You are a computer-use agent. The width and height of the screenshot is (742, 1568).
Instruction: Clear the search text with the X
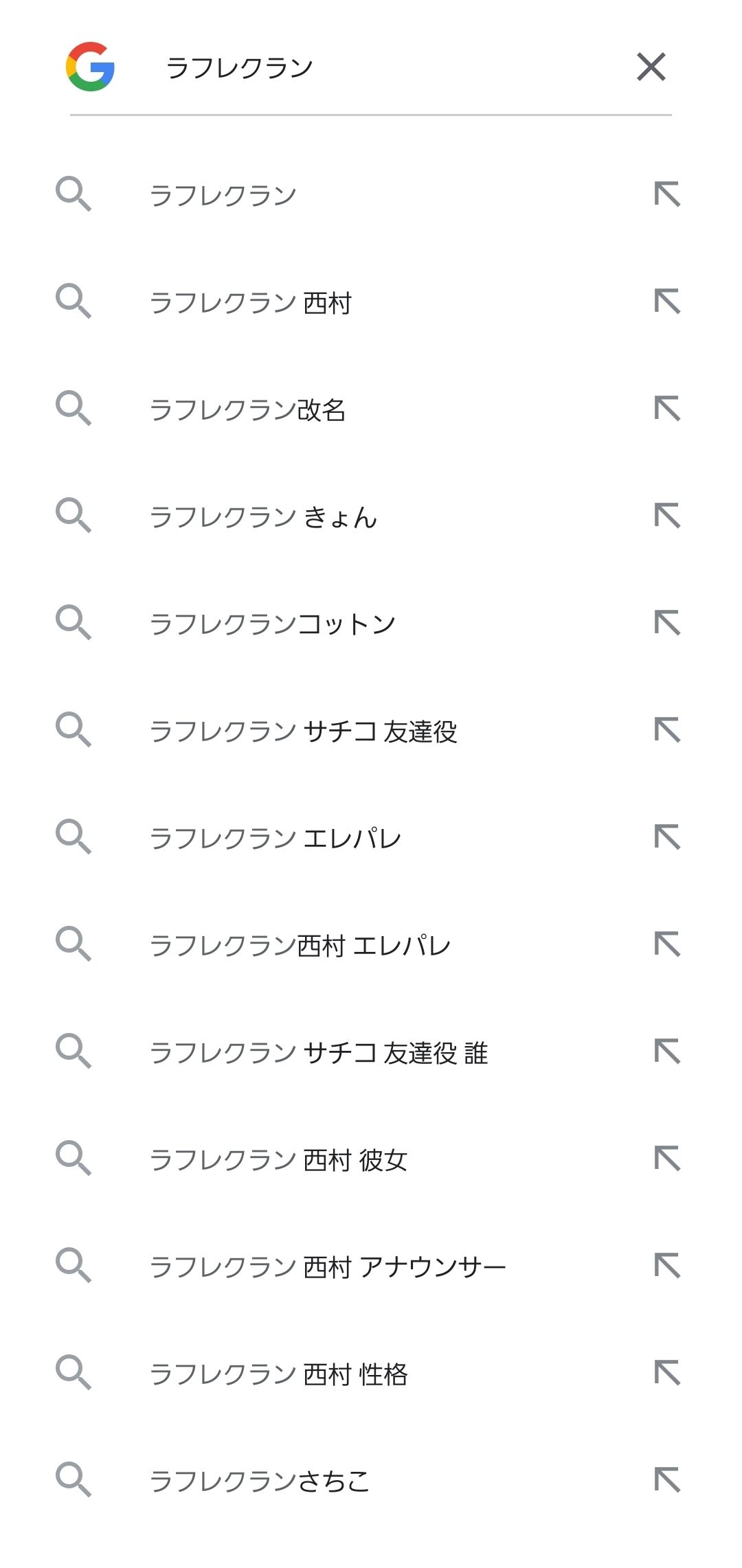coord(651,67)
